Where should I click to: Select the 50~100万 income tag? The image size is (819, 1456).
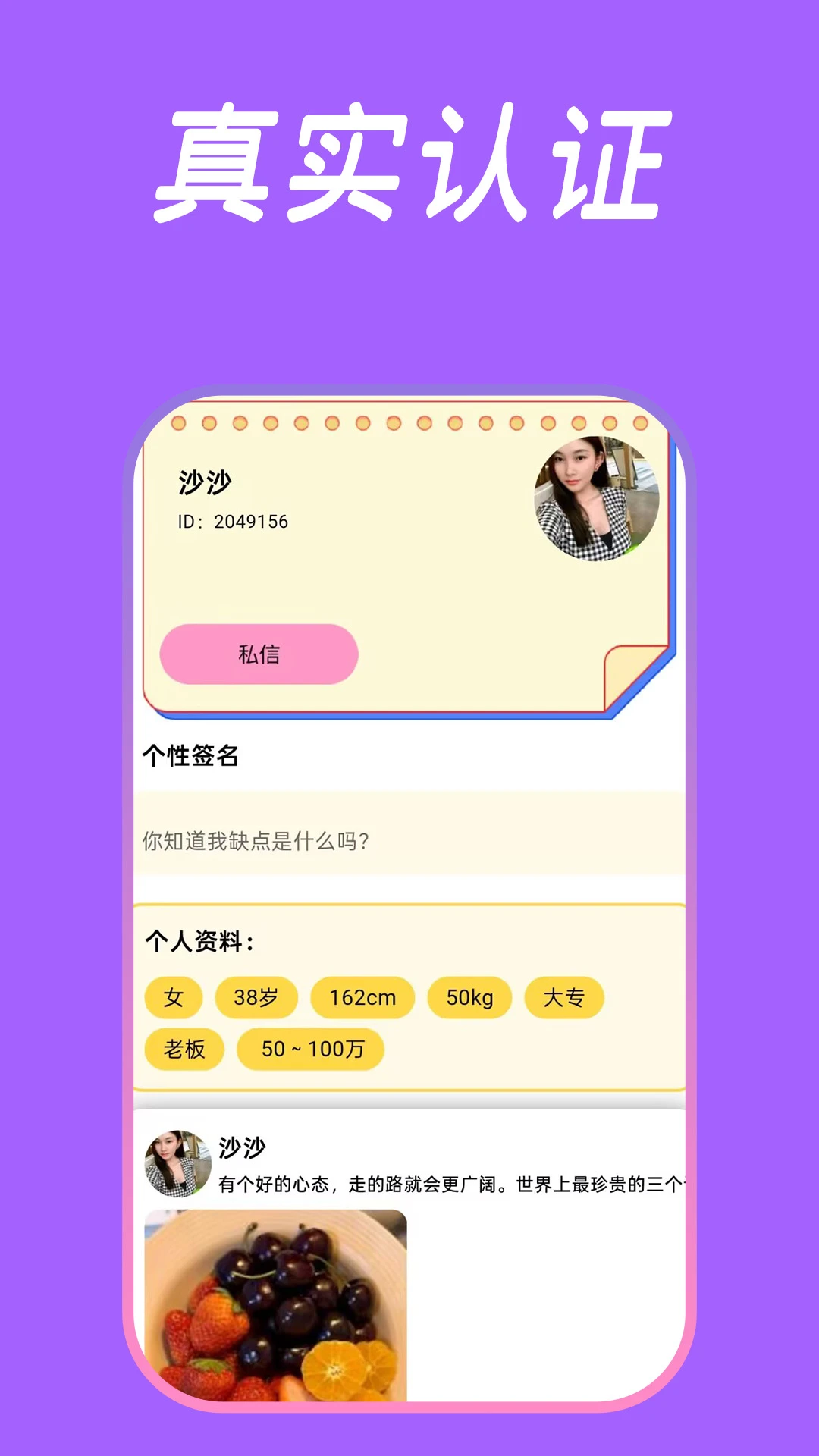tap(310, 1050)
